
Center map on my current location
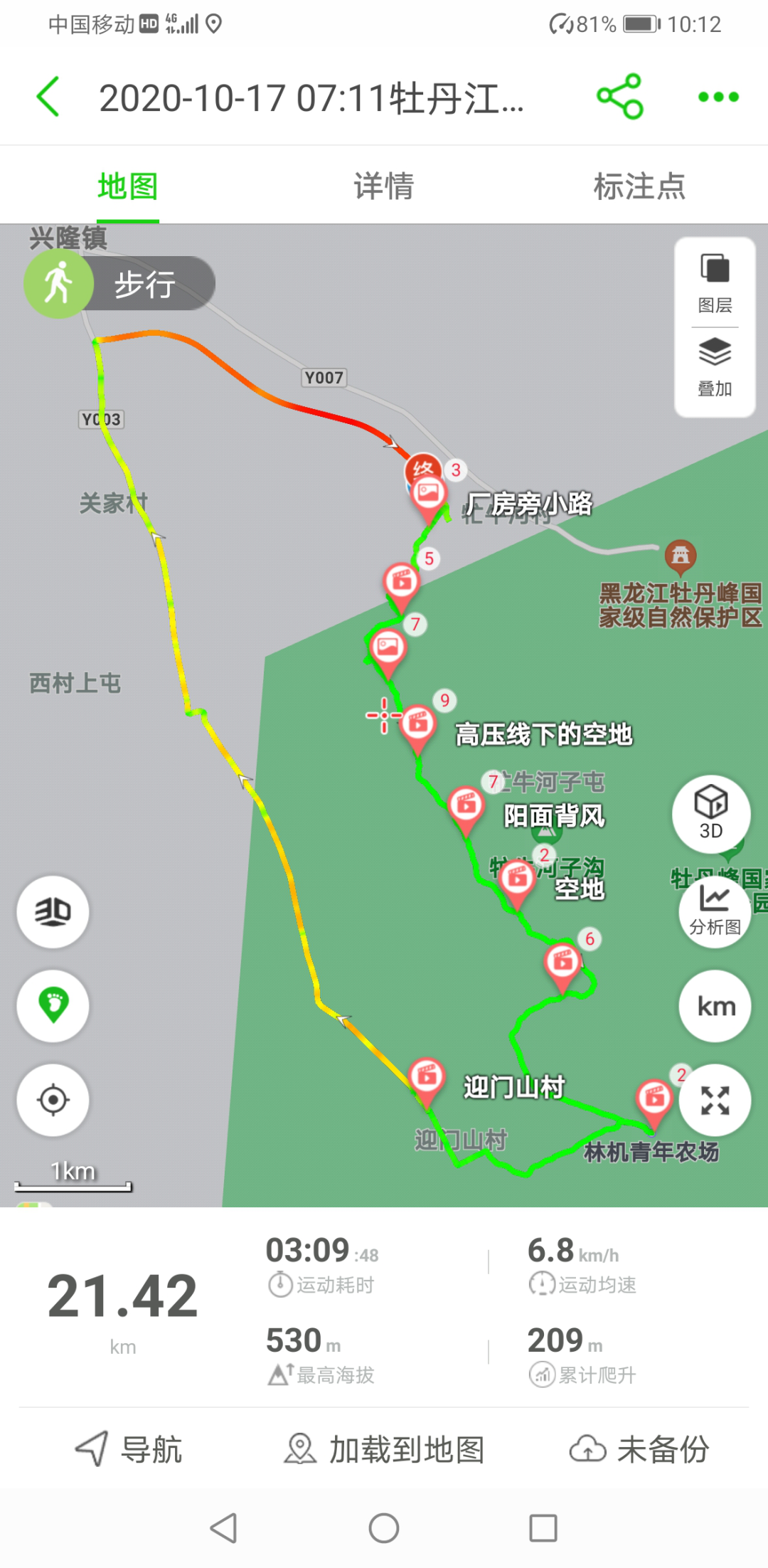(53, 1100)
